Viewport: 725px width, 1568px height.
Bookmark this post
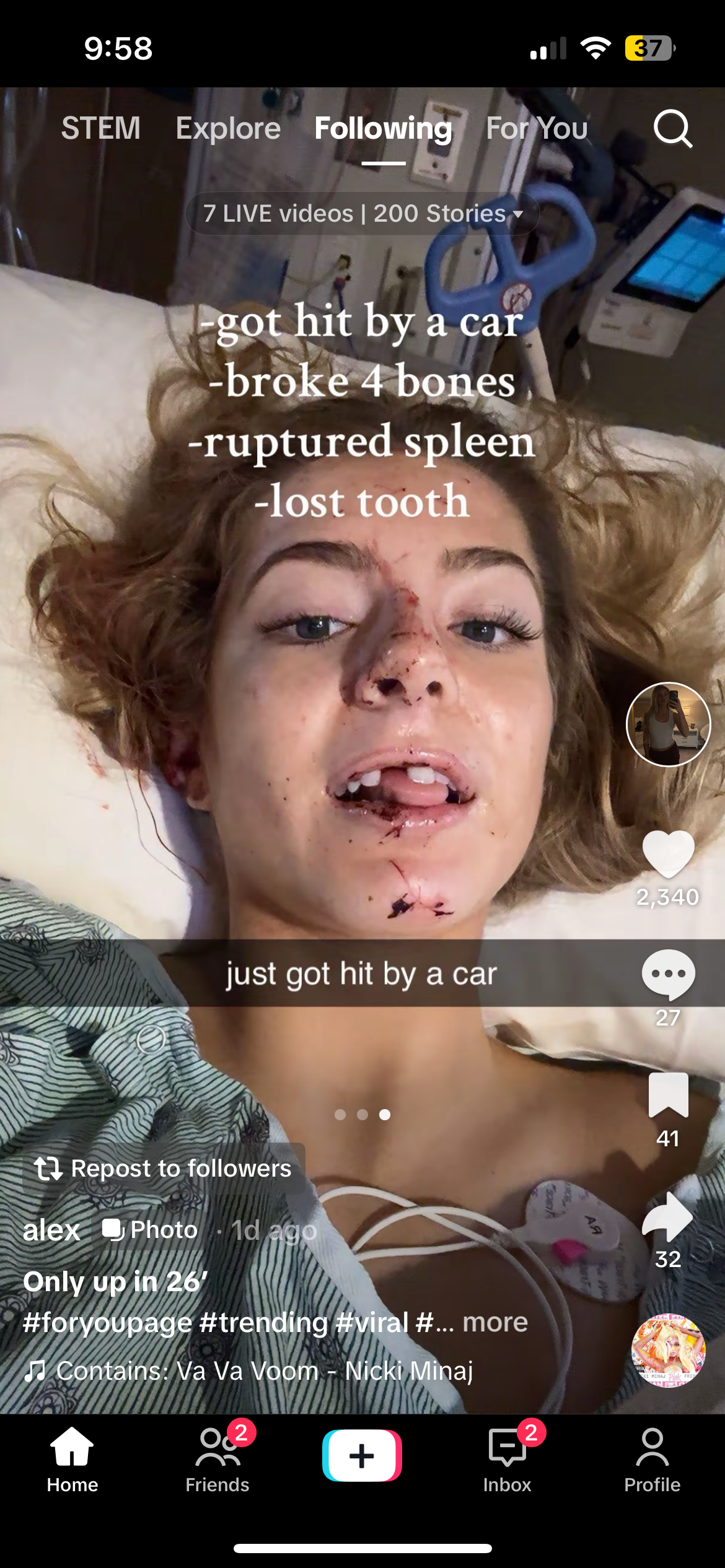(668, 1095)
